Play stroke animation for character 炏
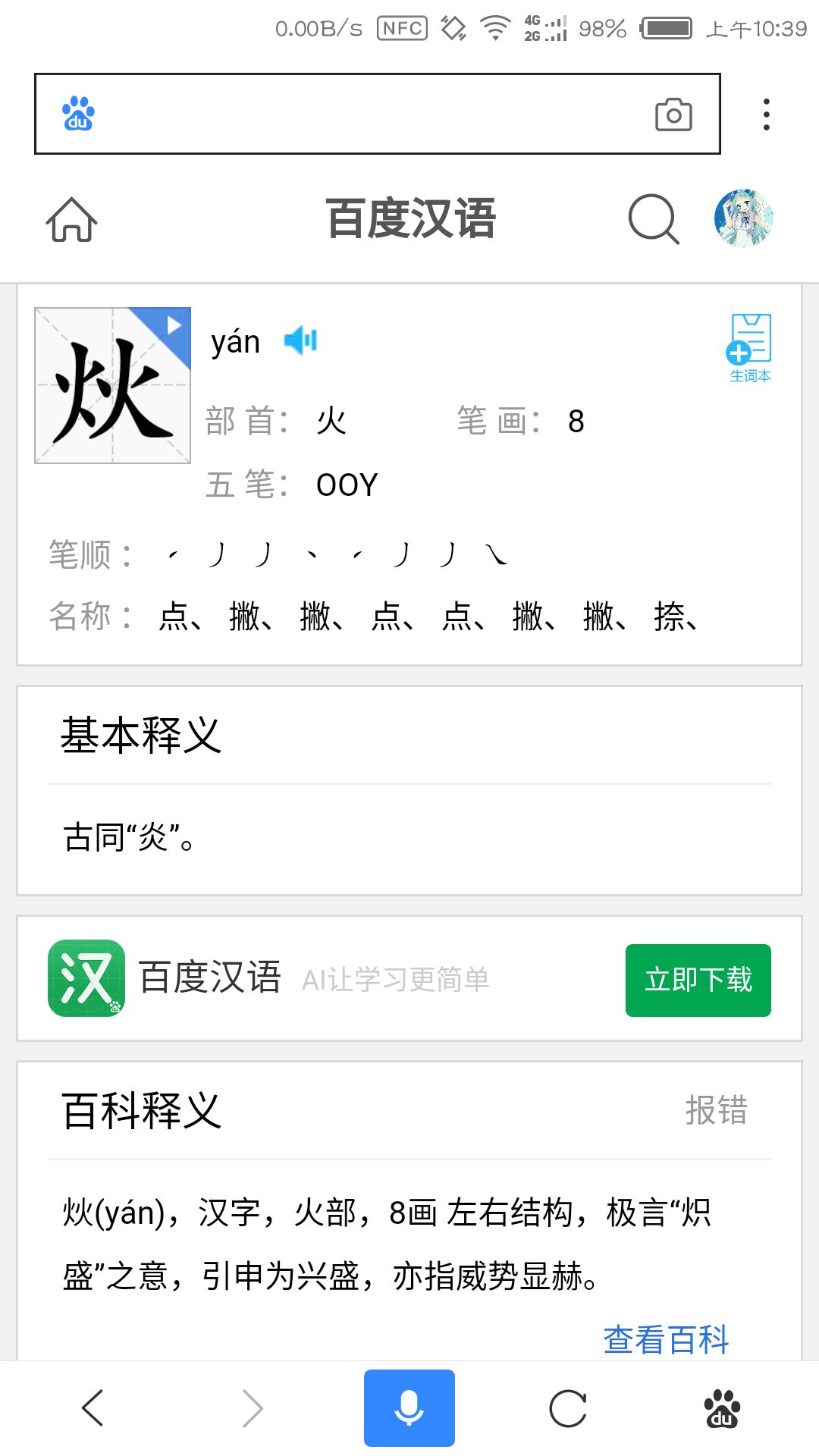Image resolution: width=819 pixels, height=1456 pixels. [112, 385]
